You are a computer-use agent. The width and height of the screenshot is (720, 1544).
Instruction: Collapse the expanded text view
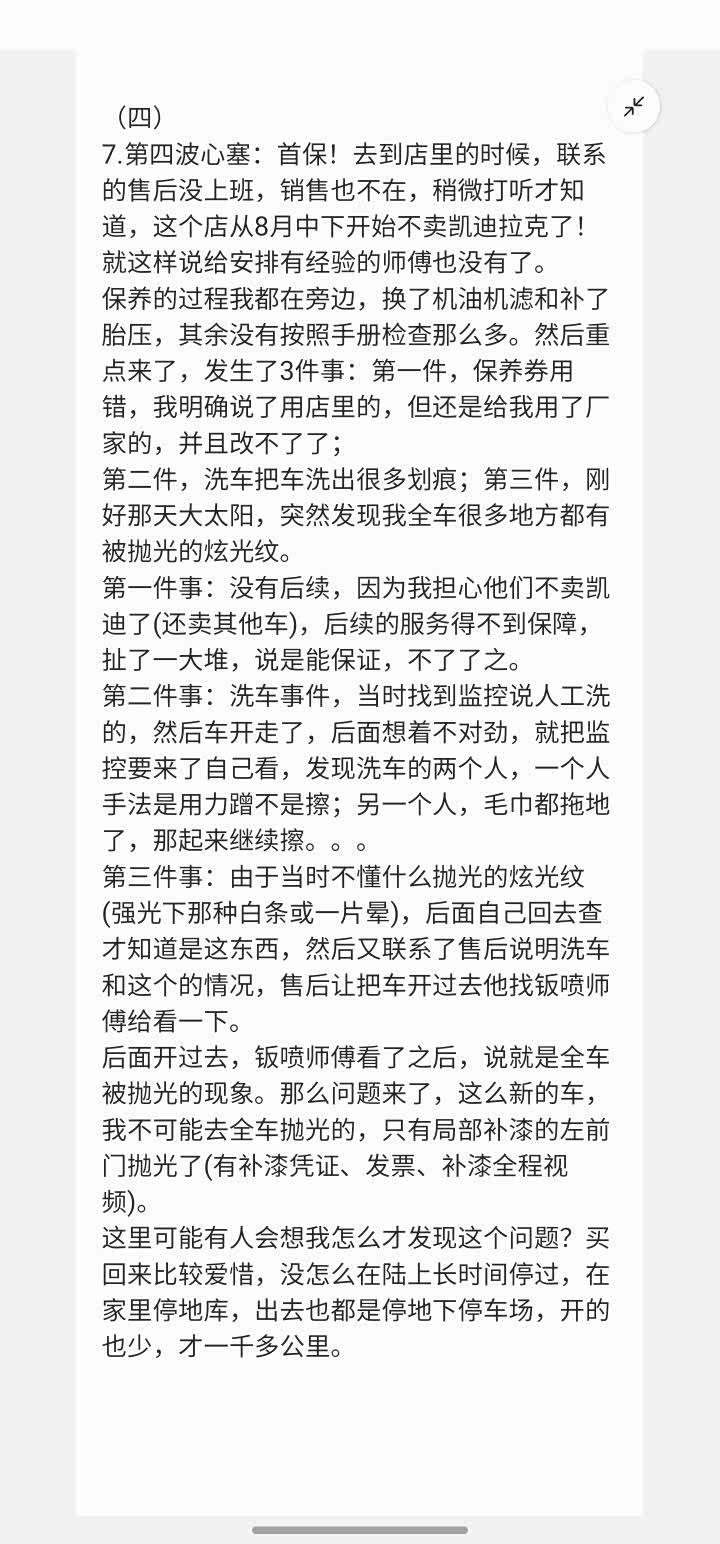click(634, 107)
